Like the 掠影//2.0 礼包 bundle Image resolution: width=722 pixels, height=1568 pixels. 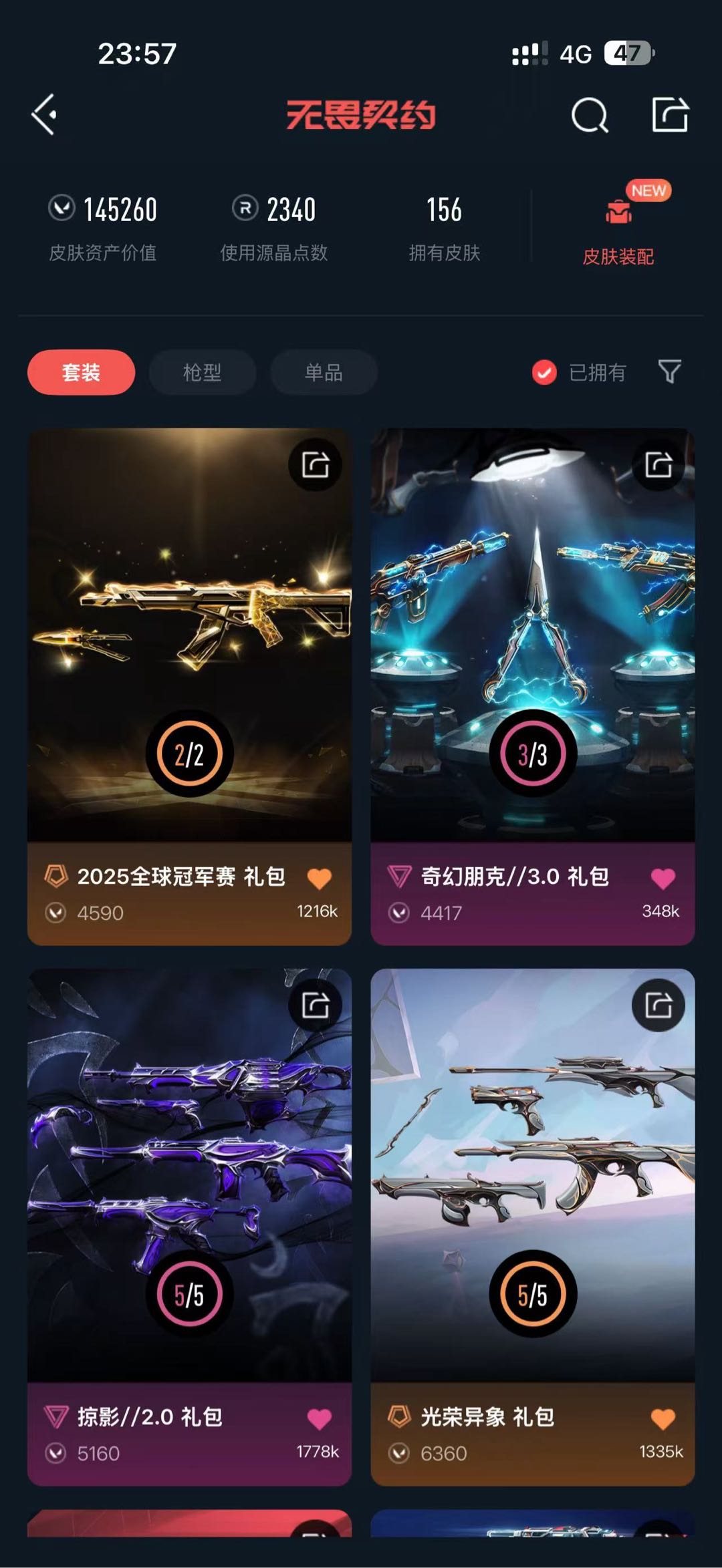[x=320, y=1418]
